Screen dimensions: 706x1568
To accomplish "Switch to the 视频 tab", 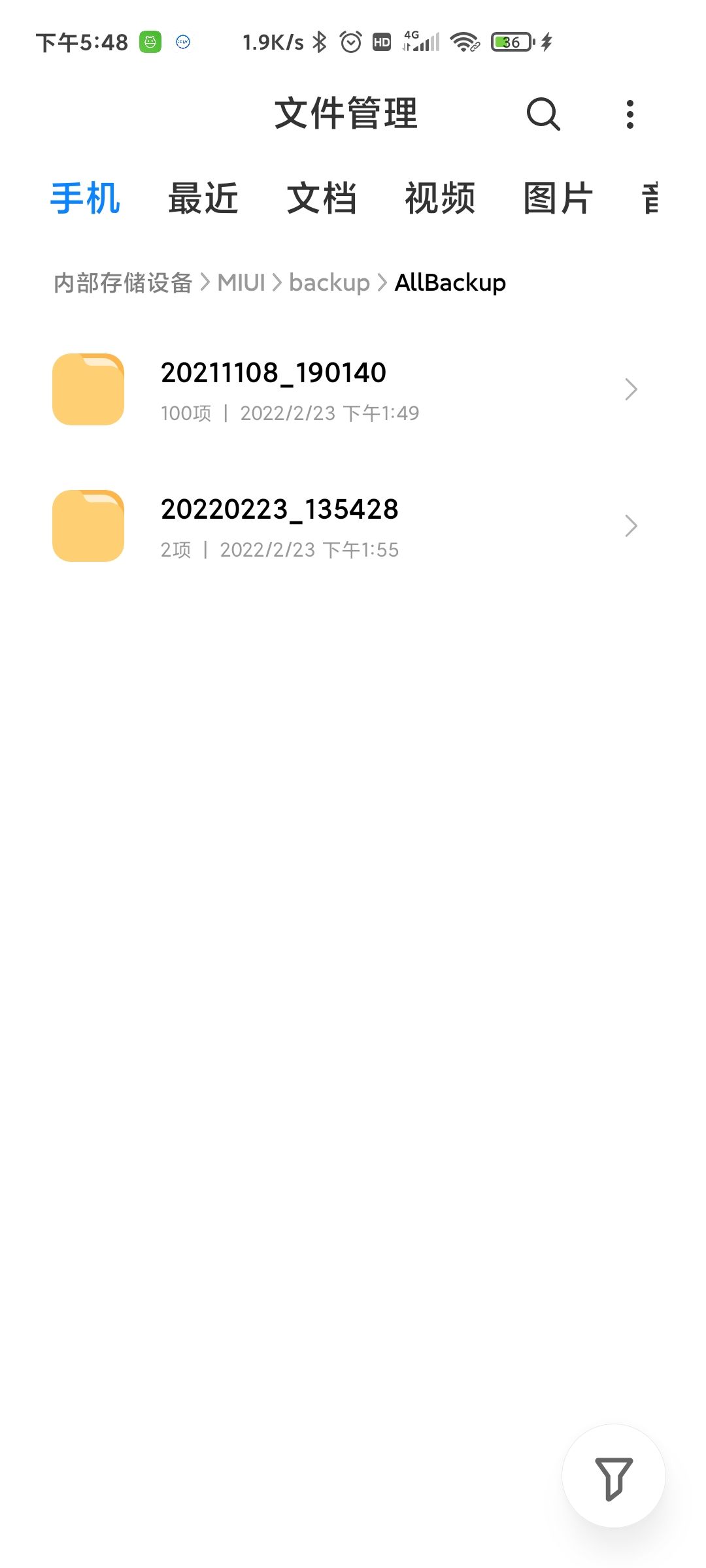I will (x=440, y=198).
